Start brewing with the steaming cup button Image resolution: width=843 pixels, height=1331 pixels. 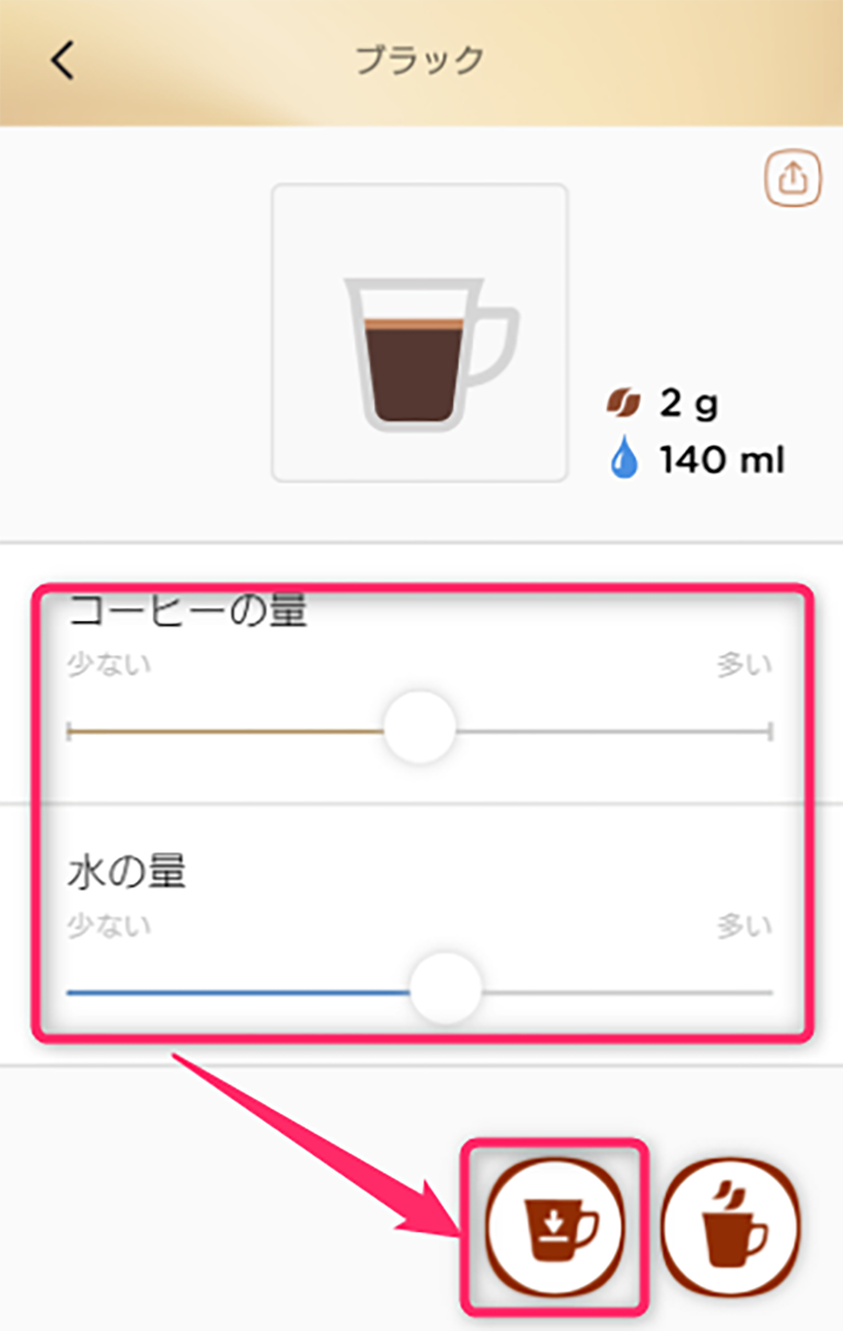[x=732, y=1224]
